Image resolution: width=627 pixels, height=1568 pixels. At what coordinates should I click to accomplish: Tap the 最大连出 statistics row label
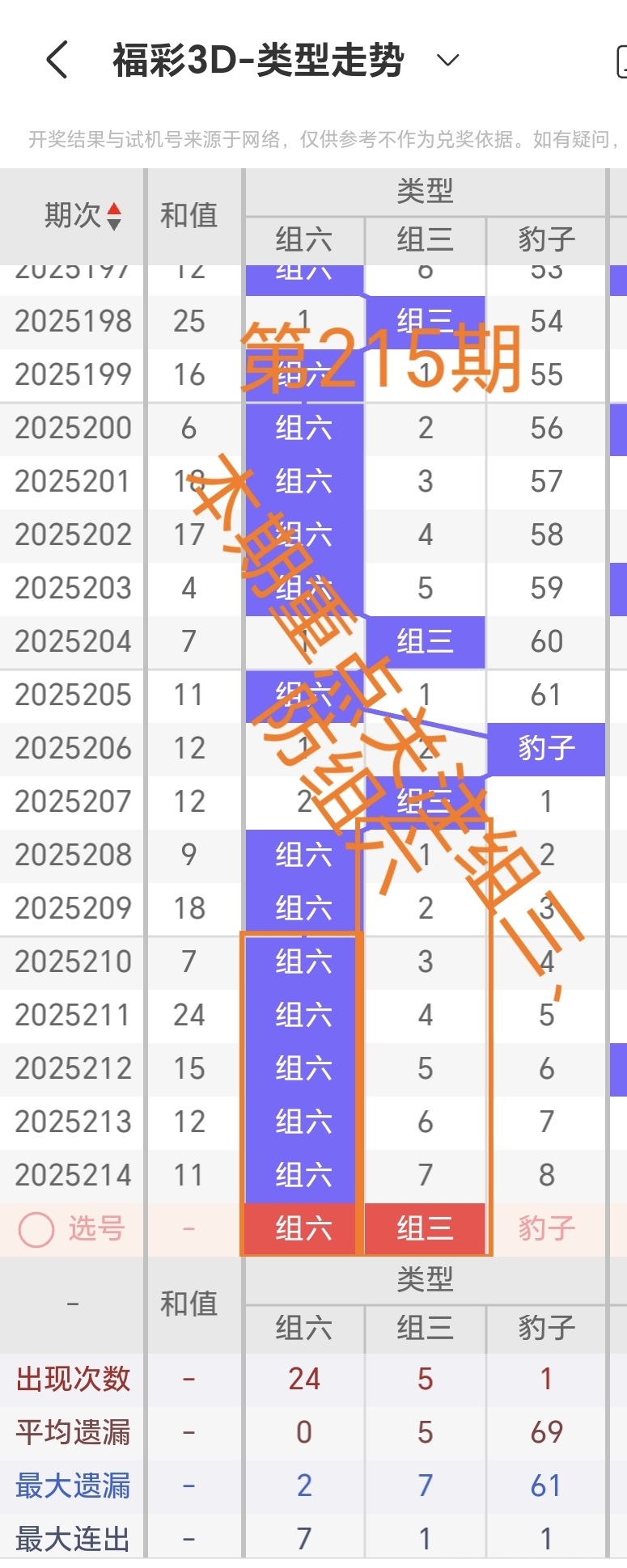coord(71,1539)
